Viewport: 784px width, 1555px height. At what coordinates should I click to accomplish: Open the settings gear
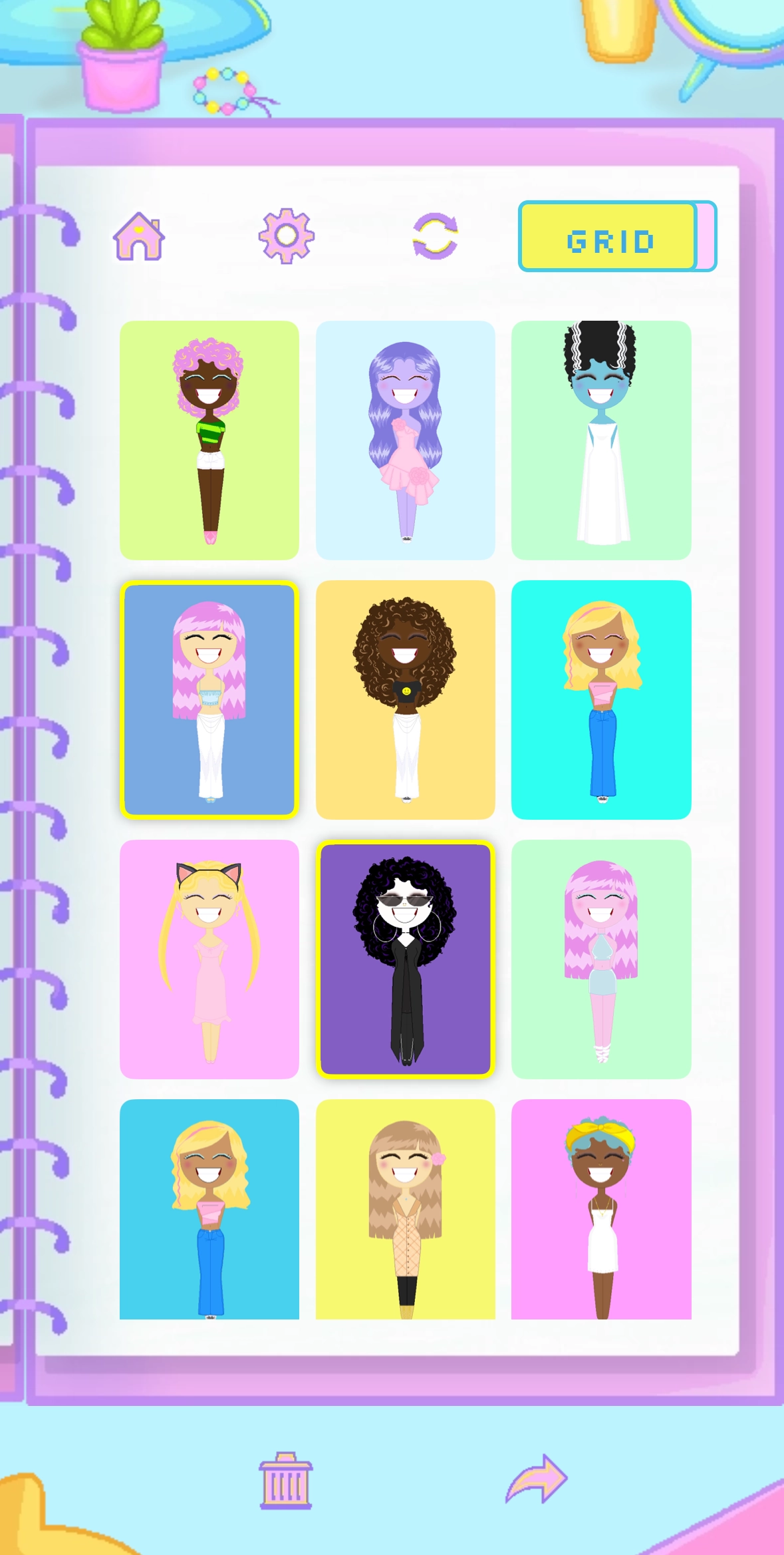point(286,236)
